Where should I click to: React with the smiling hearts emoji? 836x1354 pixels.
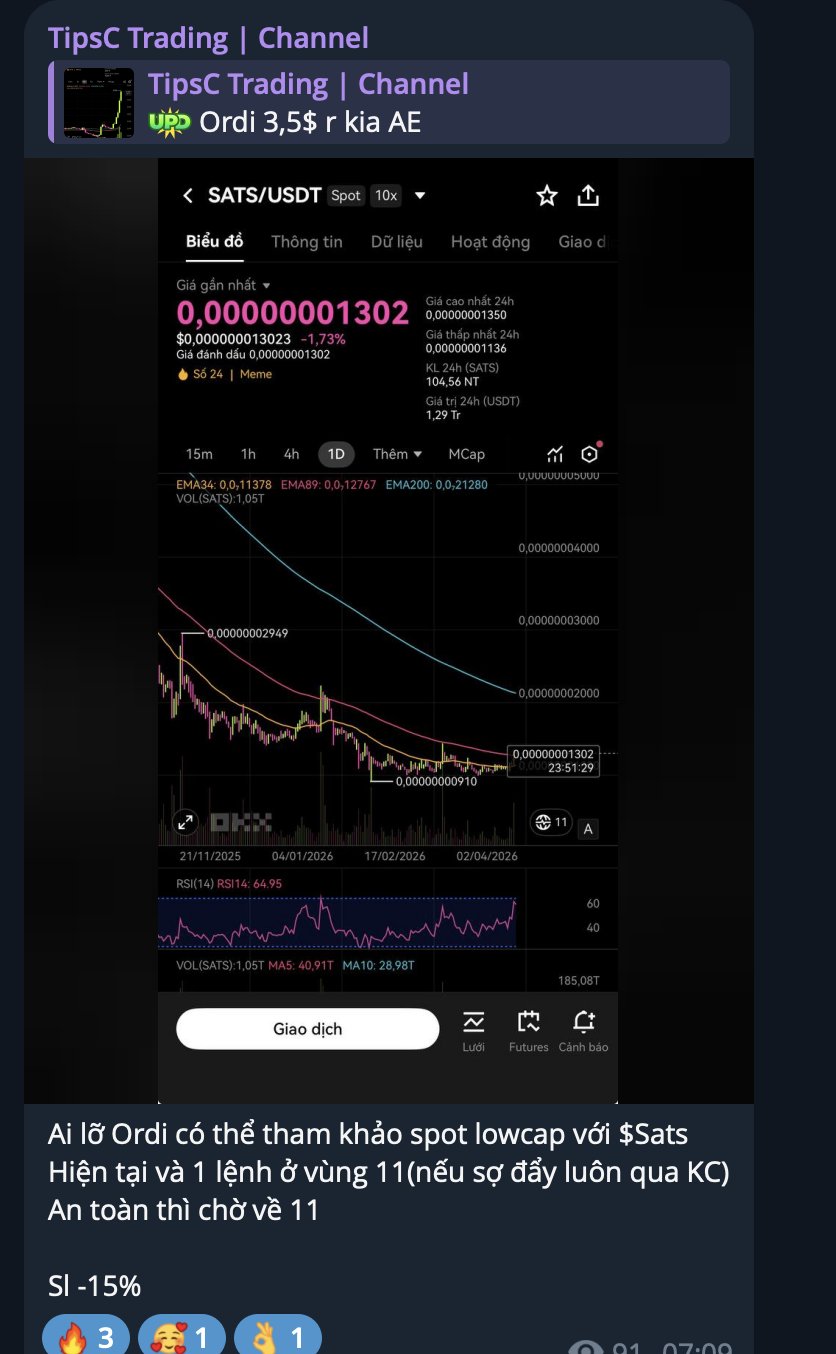(x=180, y=1338)
